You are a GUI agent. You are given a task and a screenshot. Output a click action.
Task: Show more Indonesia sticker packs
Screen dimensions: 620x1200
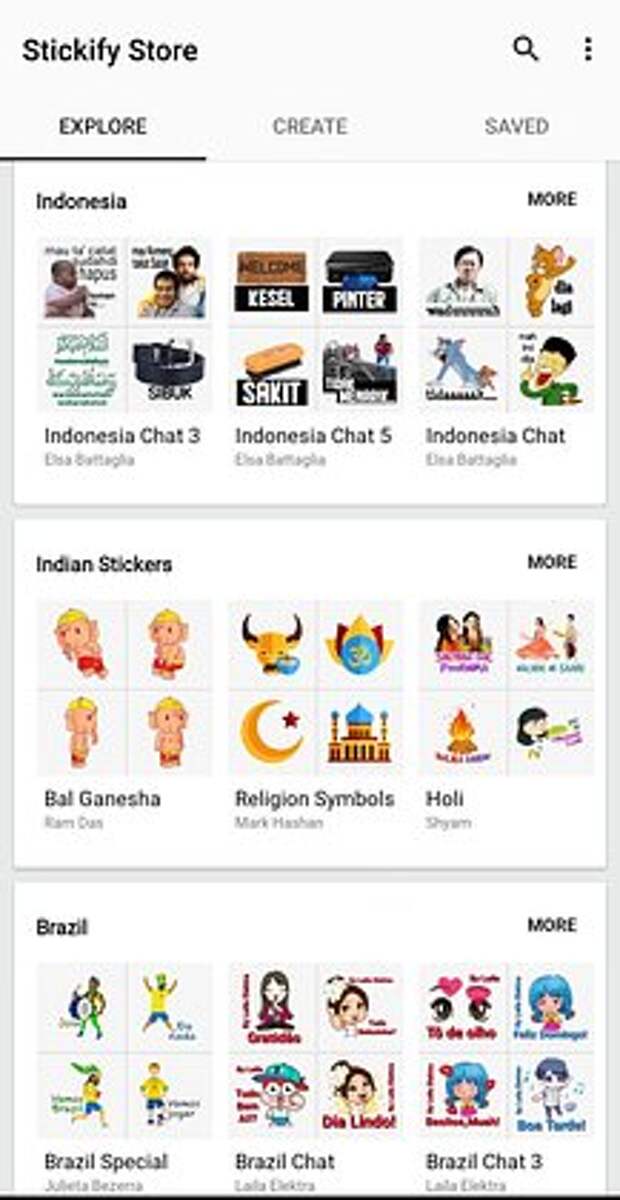(552, 199)
